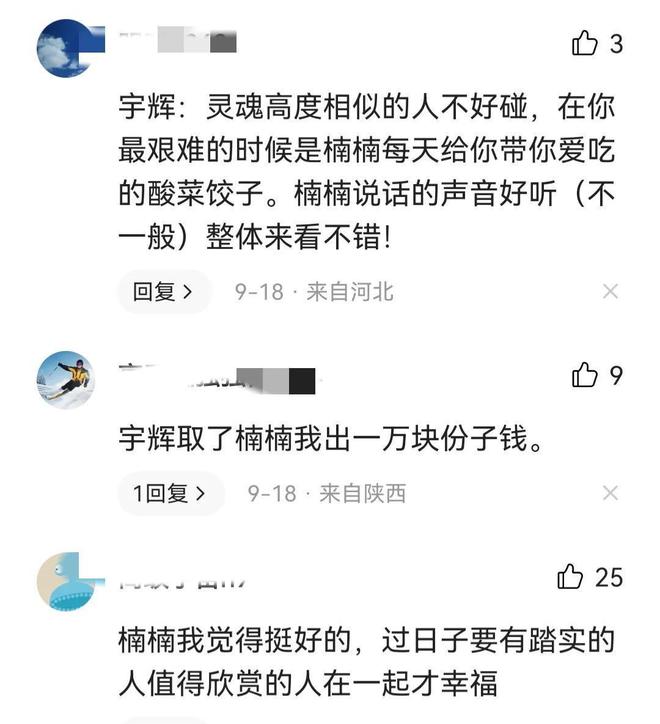660x724 pixels.
Task: Dismiss the comment from 陕西
Action: (x=610, y=493)
